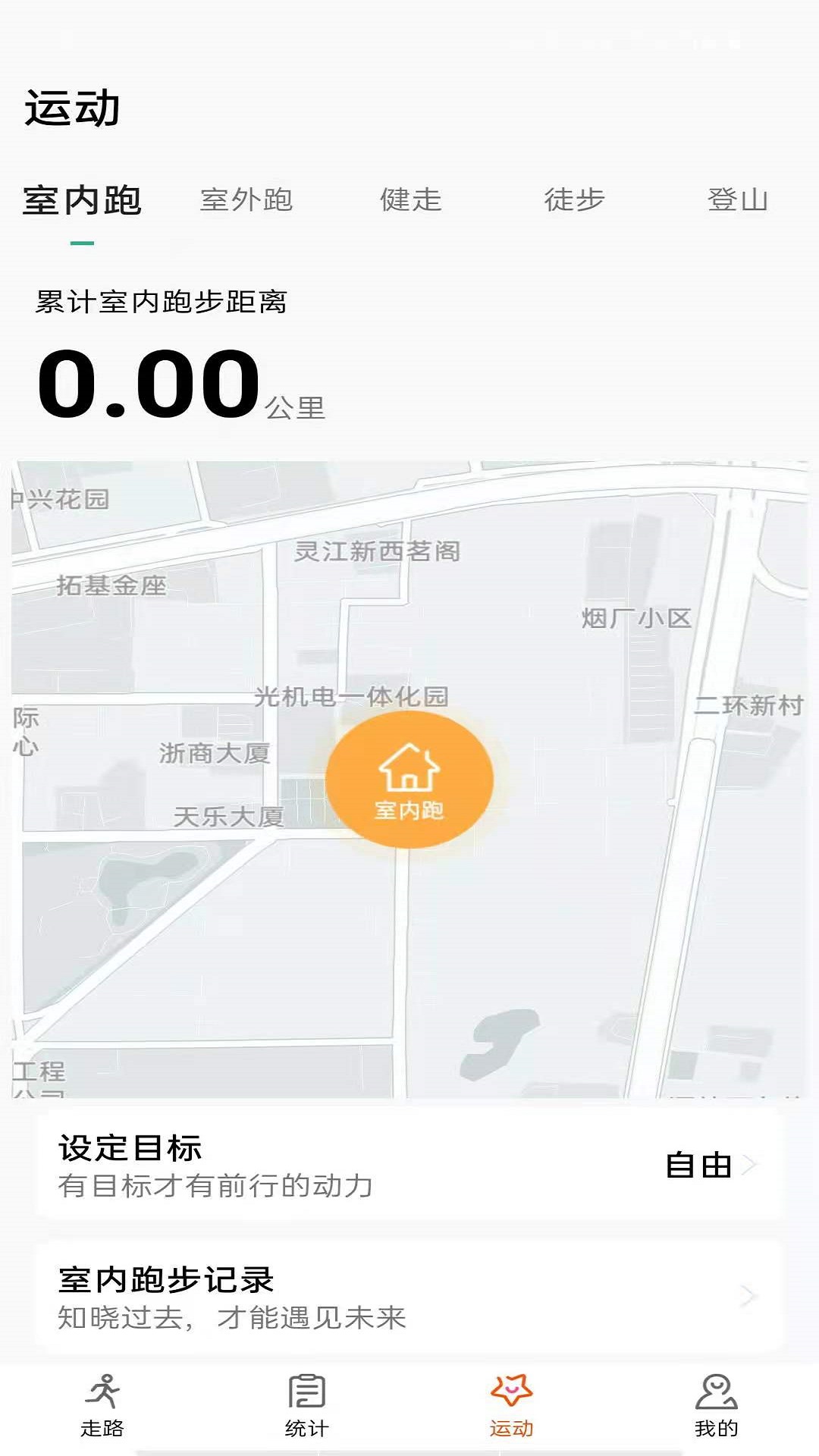The width and height of the screenshot is (819, 1456).
Task: Go to the 走路 bottom tab
Action: (102, 1407)
